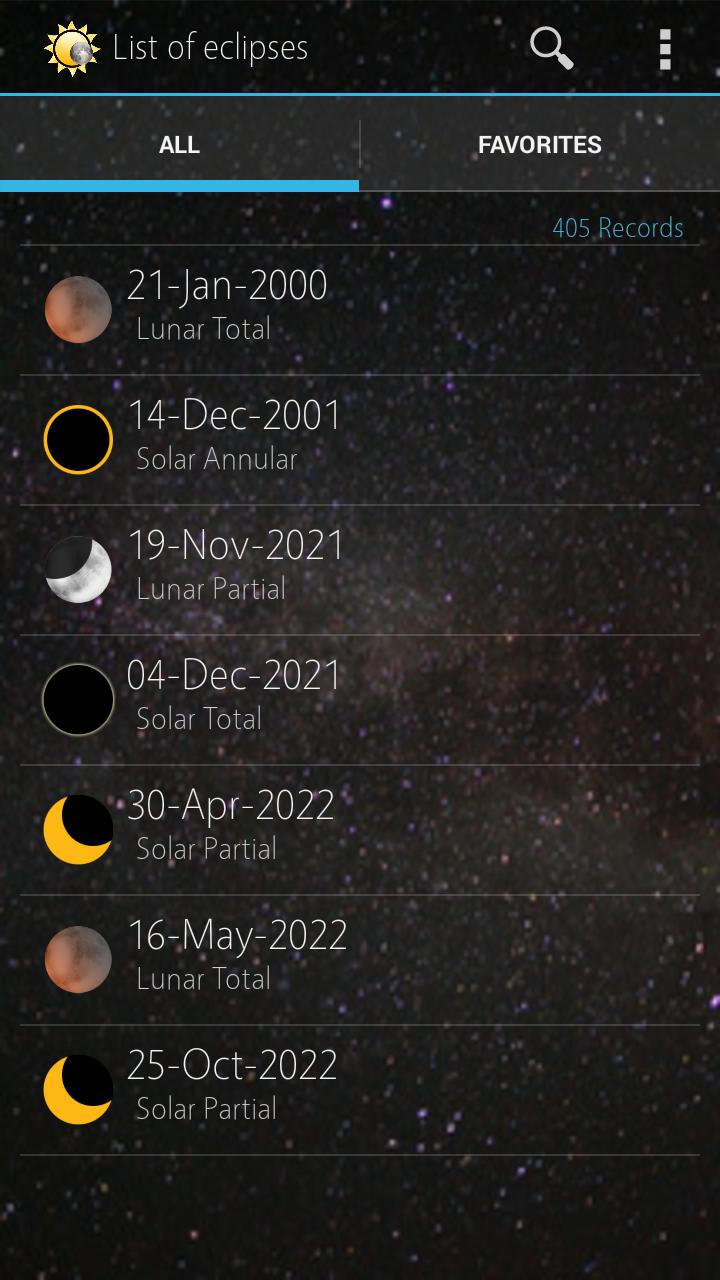This screenshot has height=1280, width=720.
Task: Select the 25-Oct-2022 Solar Partial eclipse
Action: tap(360, 1090)
